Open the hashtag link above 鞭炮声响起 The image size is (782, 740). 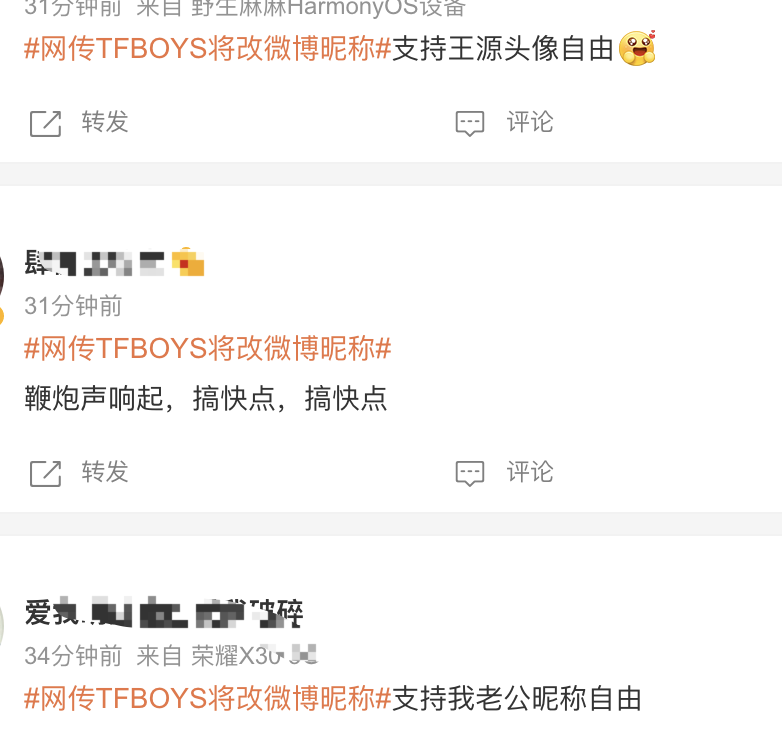207,348
